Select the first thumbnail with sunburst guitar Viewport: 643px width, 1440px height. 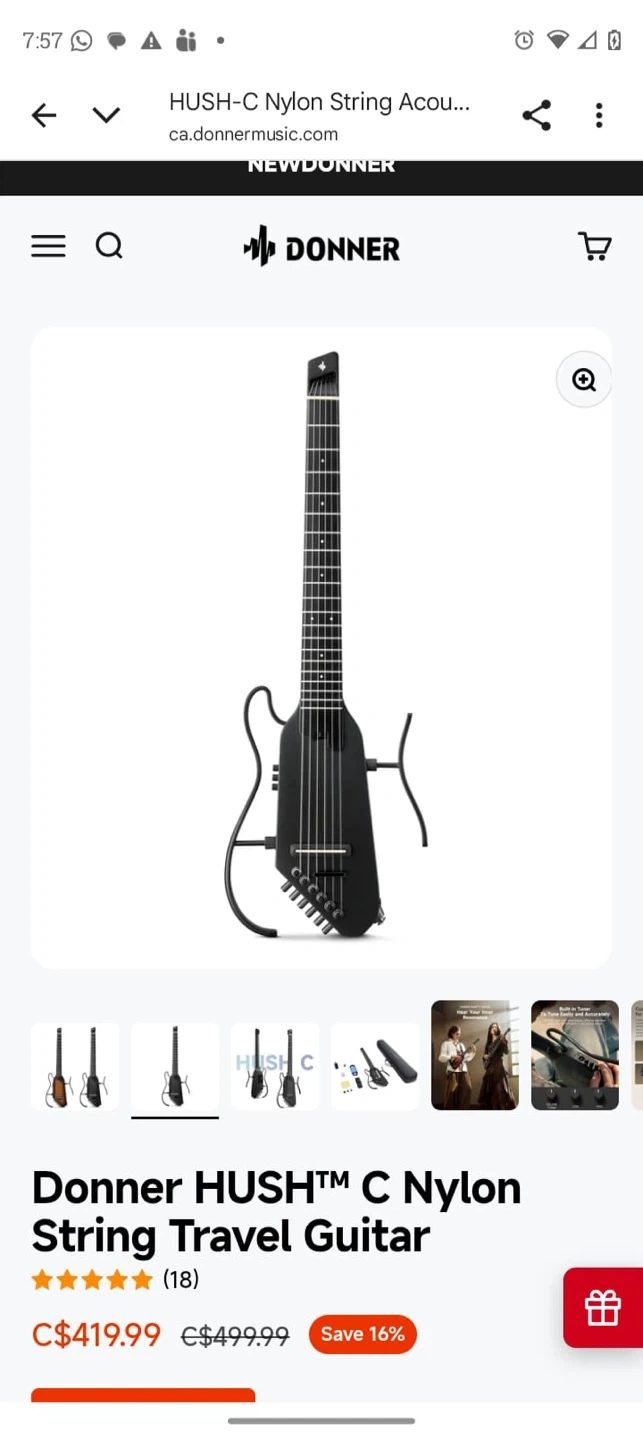click(75, 1066)
